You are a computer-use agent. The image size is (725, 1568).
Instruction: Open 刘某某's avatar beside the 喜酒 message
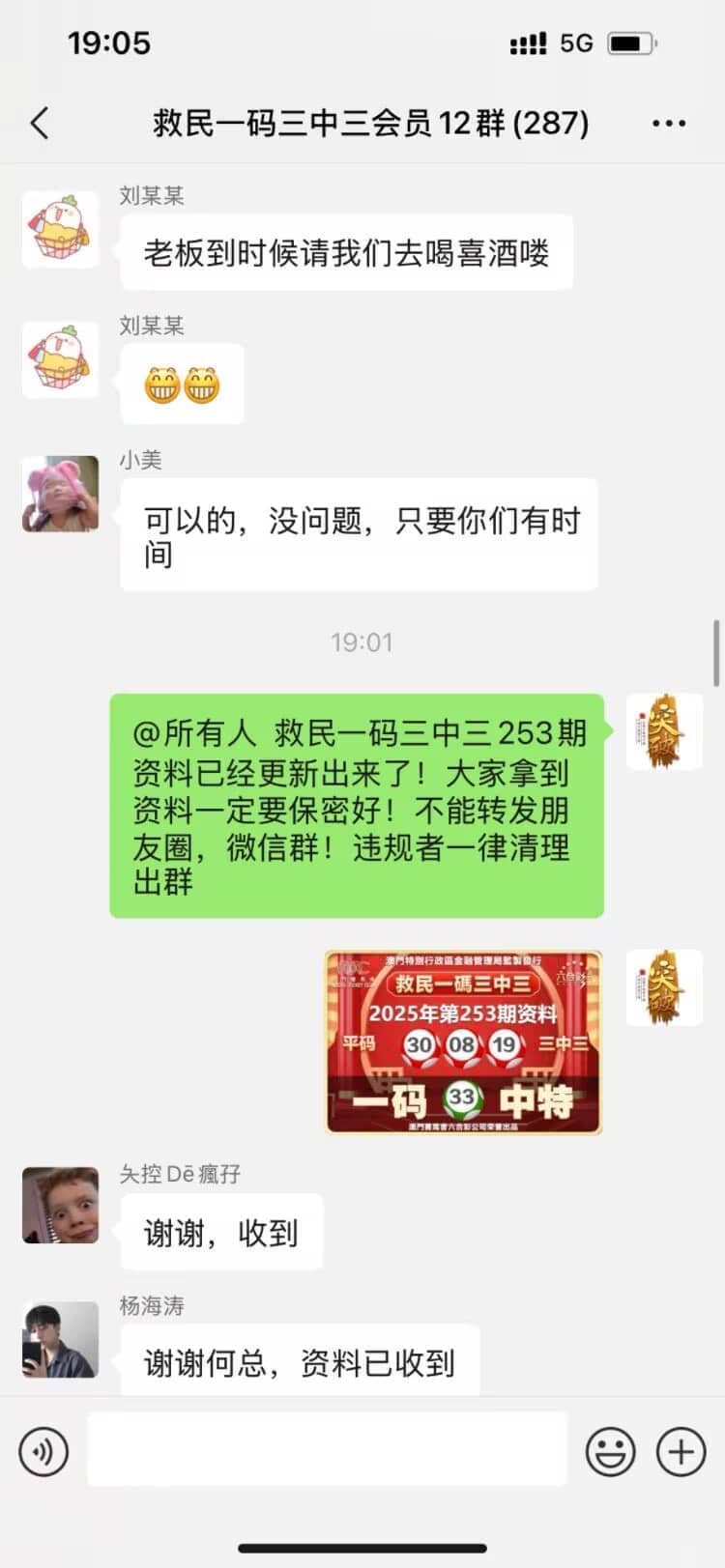[61, 230]
